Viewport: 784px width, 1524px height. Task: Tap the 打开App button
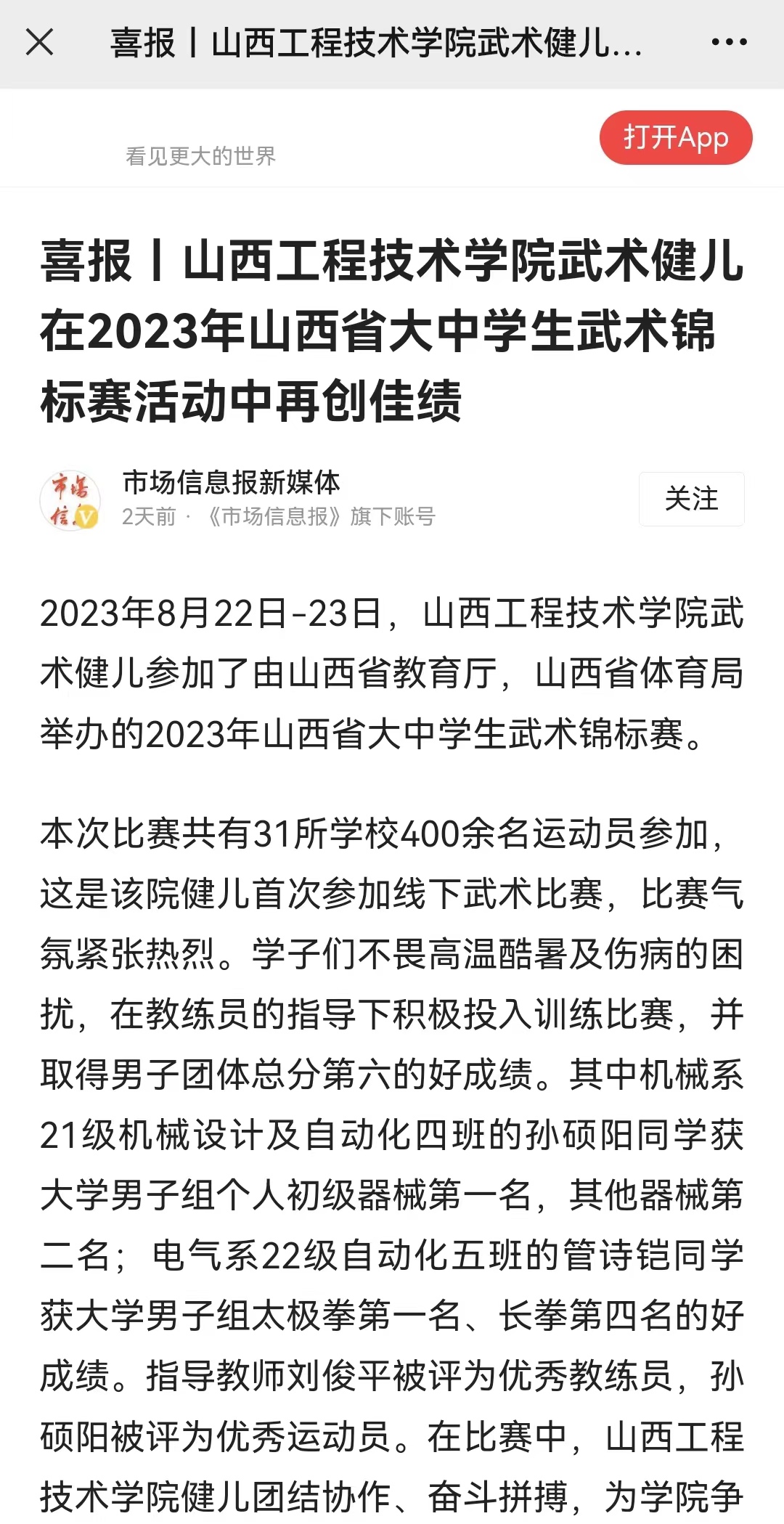(x=675, y=137)
